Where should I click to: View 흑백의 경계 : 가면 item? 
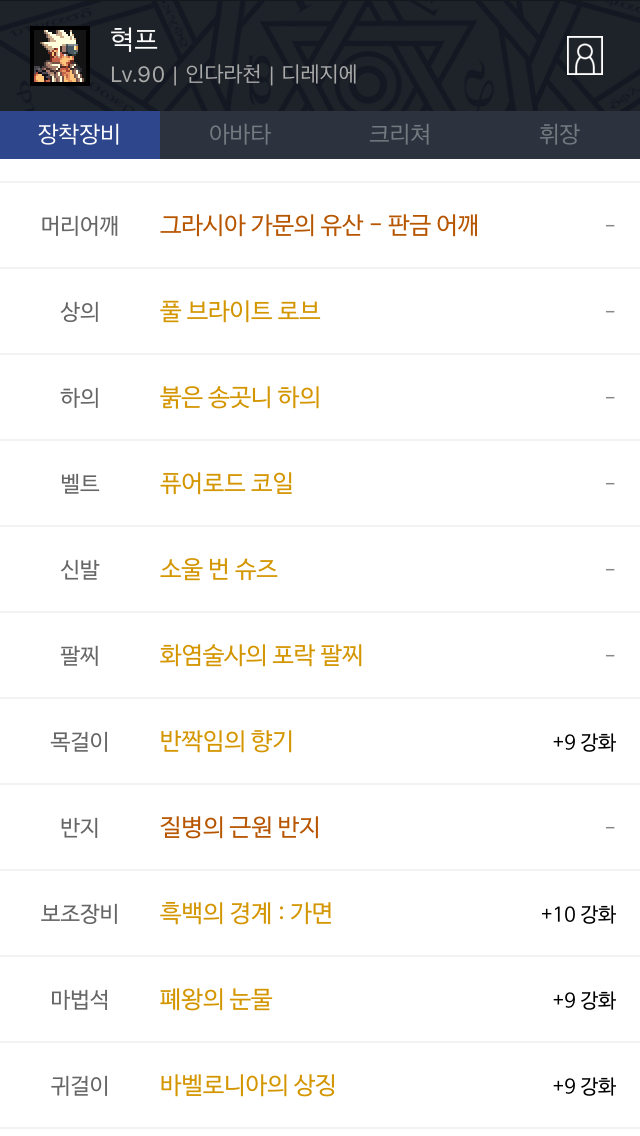coord(246,913)
